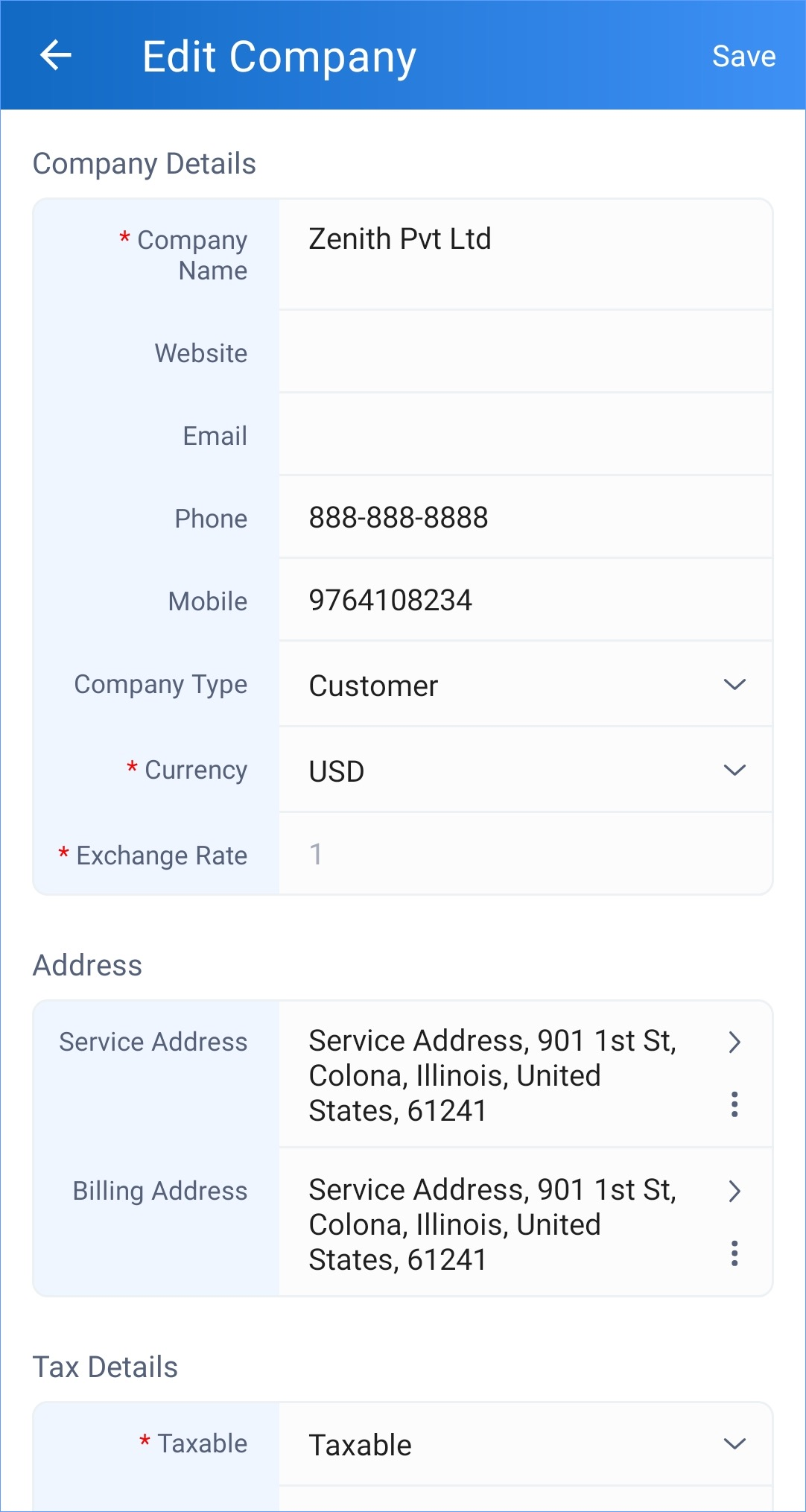The image size is (806, 1512).
Task: Edit the Phone number field
Action: point(524,517)
